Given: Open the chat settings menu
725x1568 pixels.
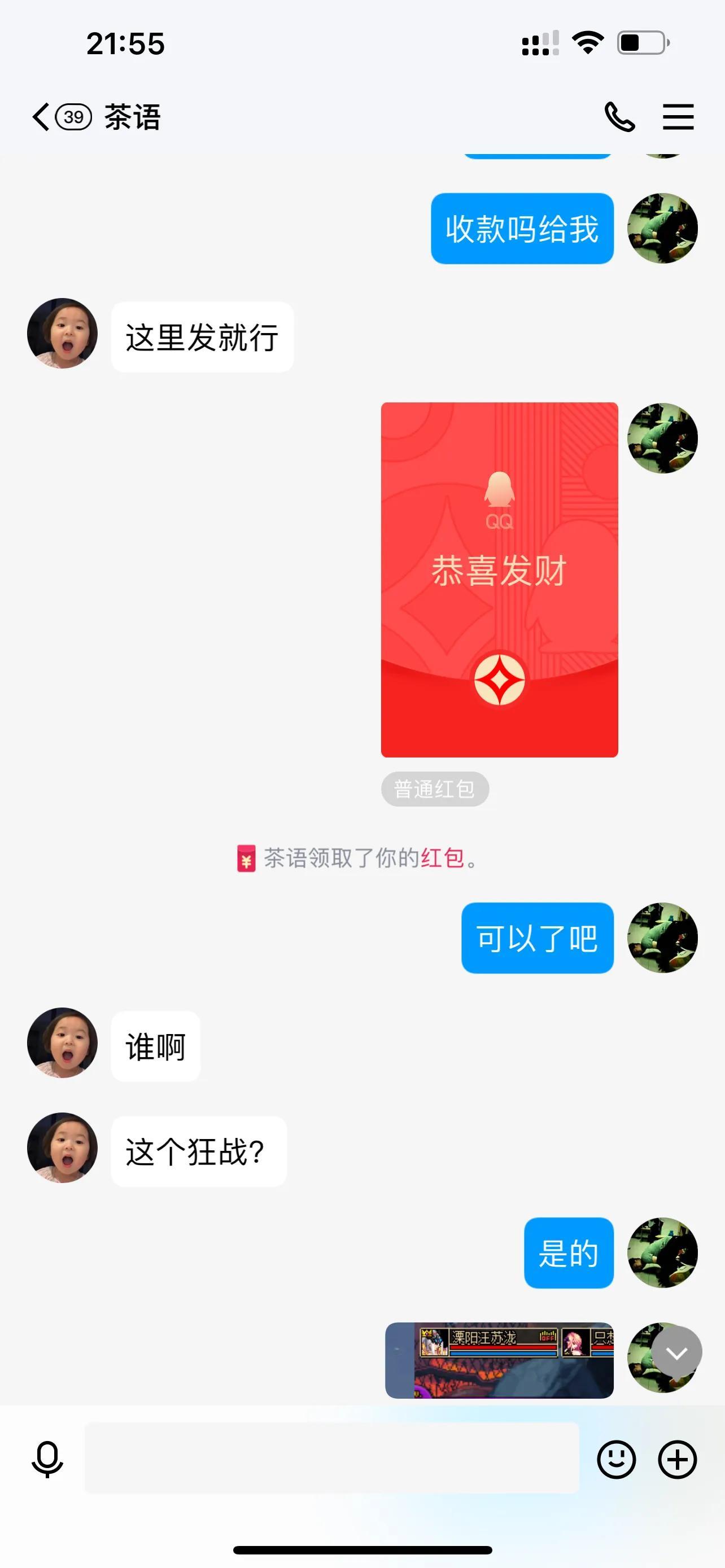Looking at the screenshot, I should (678, 116).
